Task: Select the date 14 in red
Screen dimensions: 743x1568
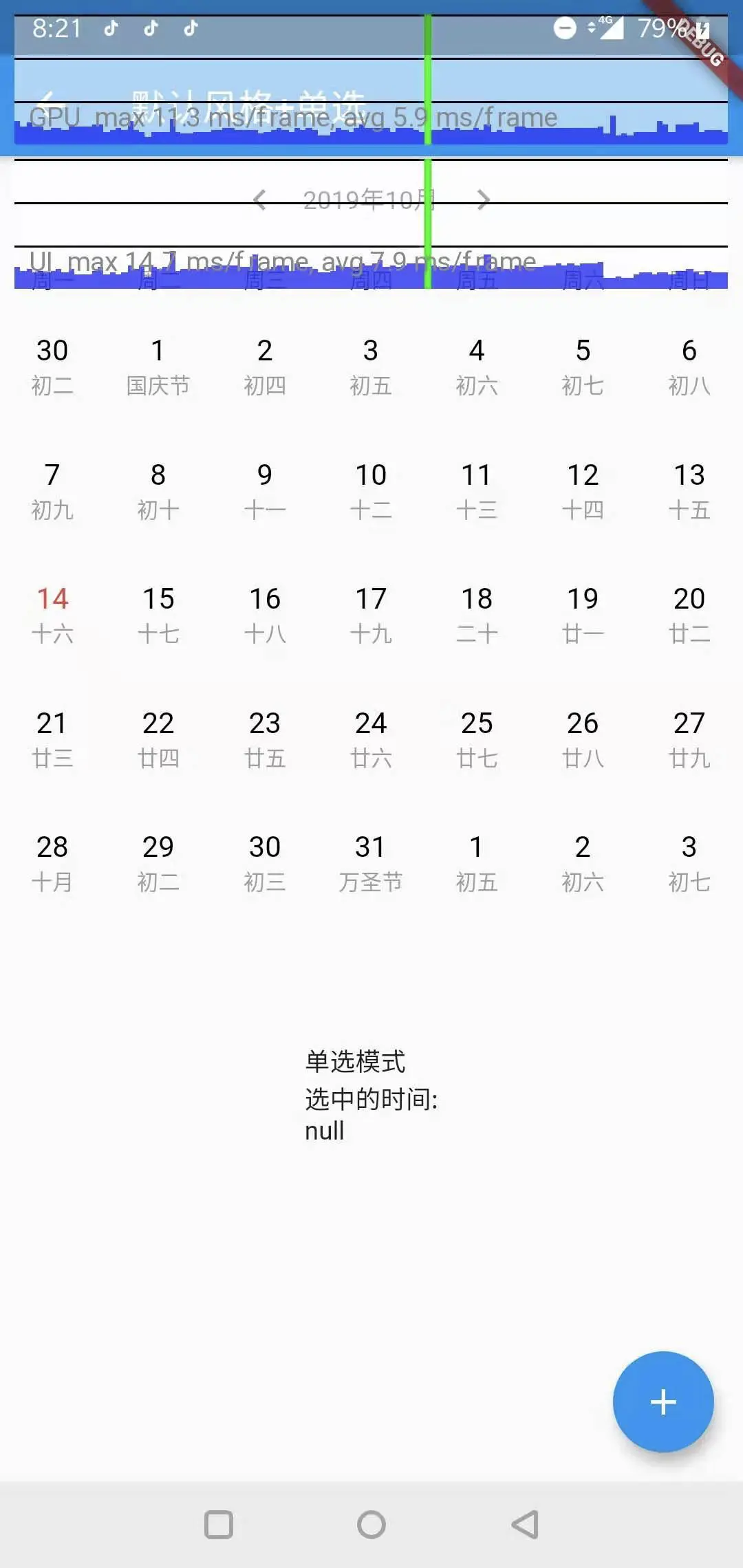Action: point(52,614)
